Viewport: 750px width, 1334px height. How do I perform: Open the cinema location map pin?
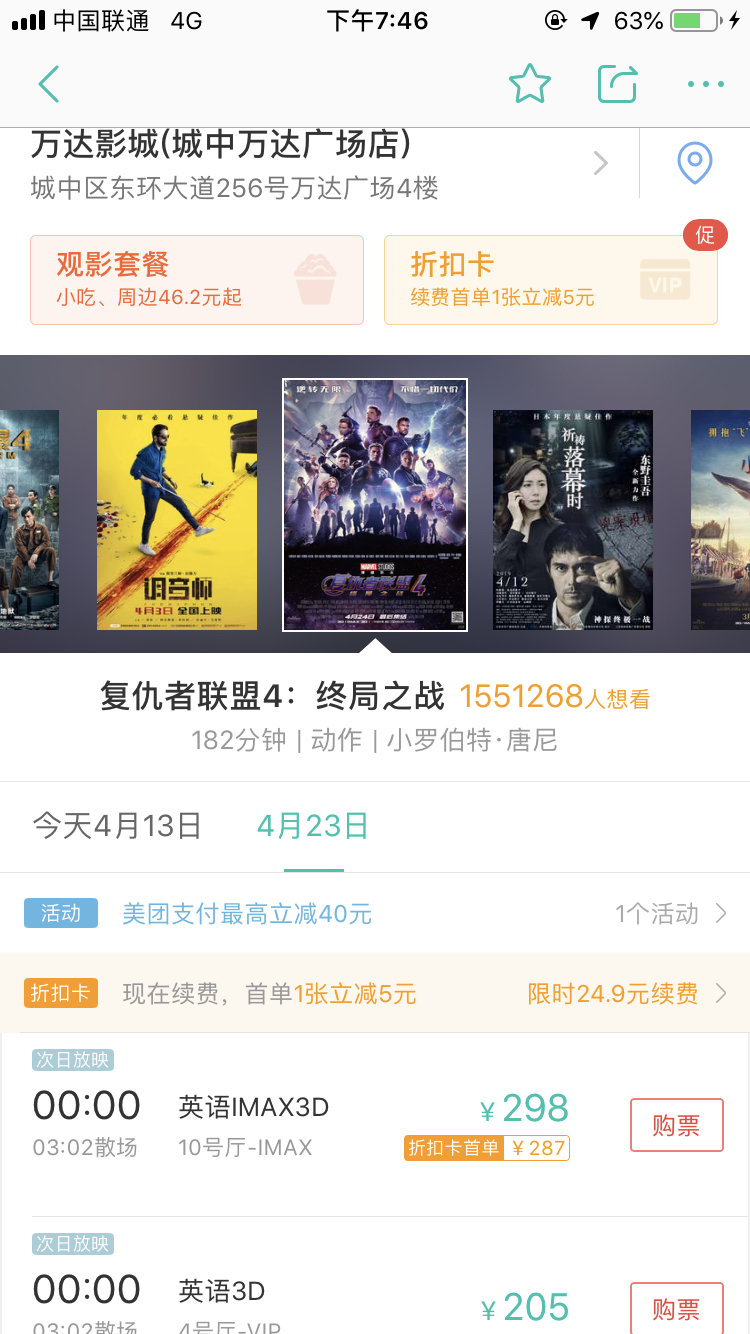coord(695,163)
